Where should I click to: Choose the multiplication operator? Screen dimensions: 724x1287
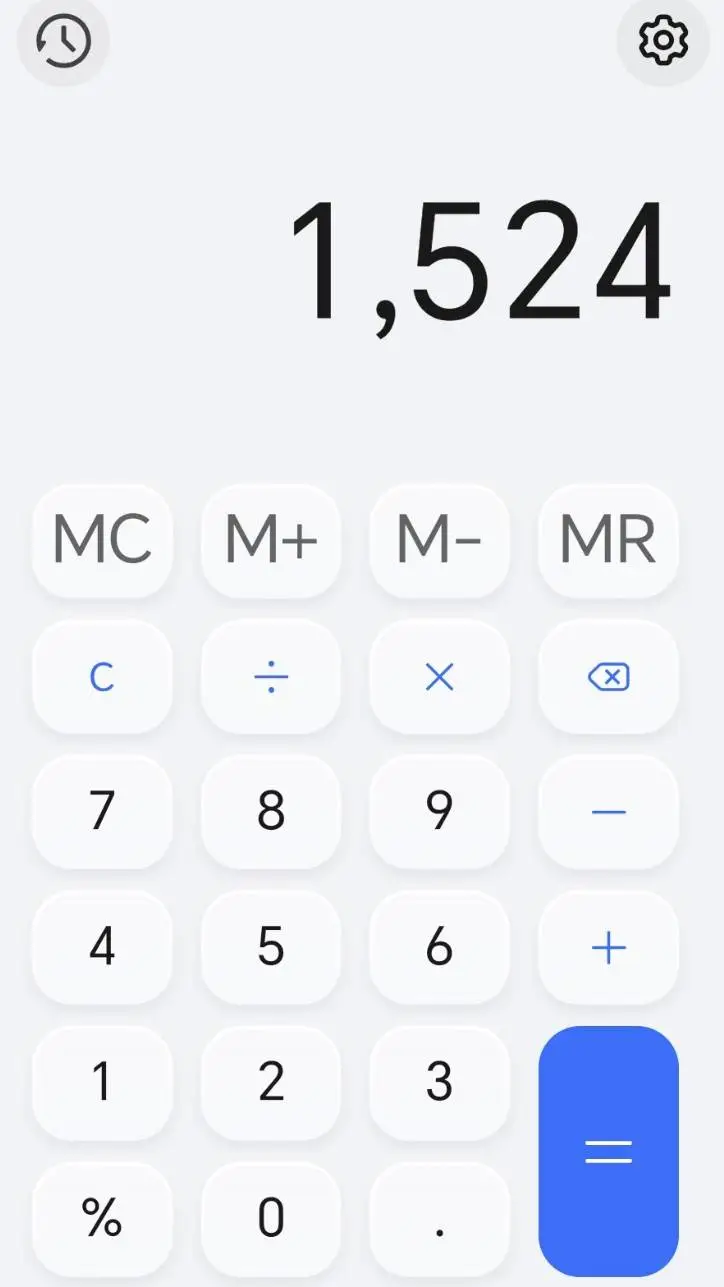coord(439,677)
